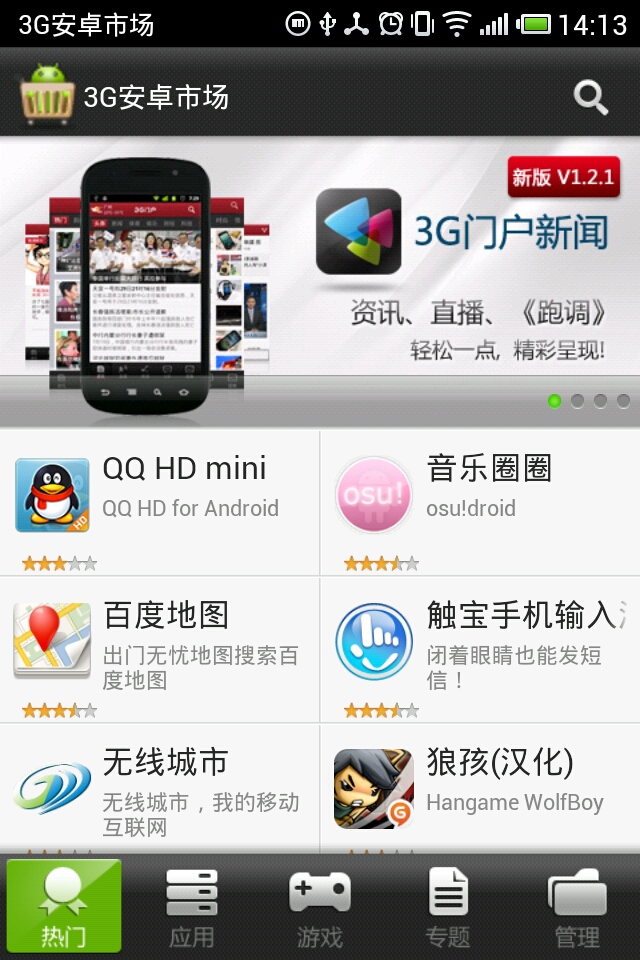Open the 管理 tab
The image size is (640, 960).
click(x=577, y=906)
